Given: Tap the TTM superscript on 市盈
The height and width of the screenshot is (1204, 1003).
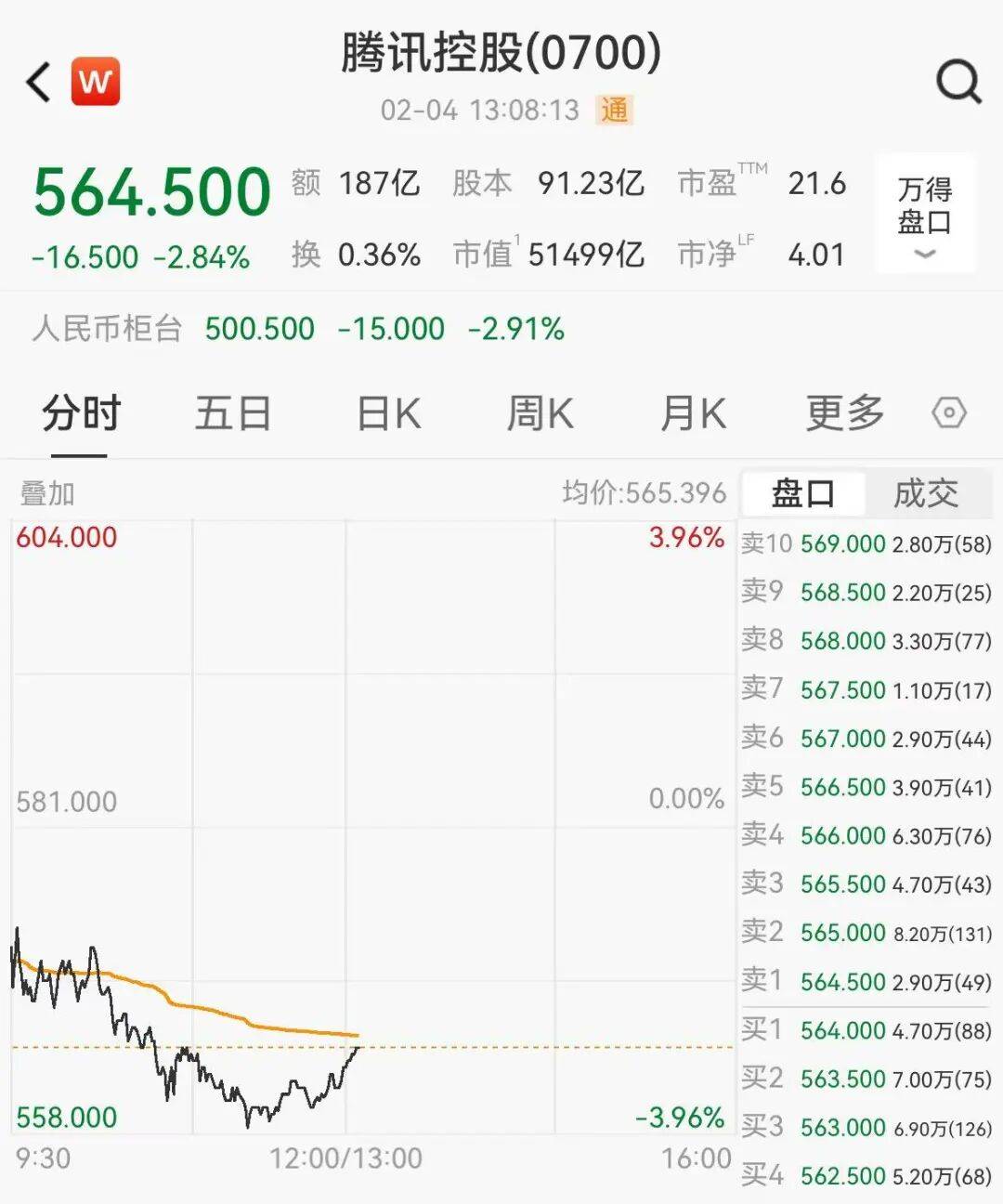Looking at the screenshot, I should click(754, 168).
